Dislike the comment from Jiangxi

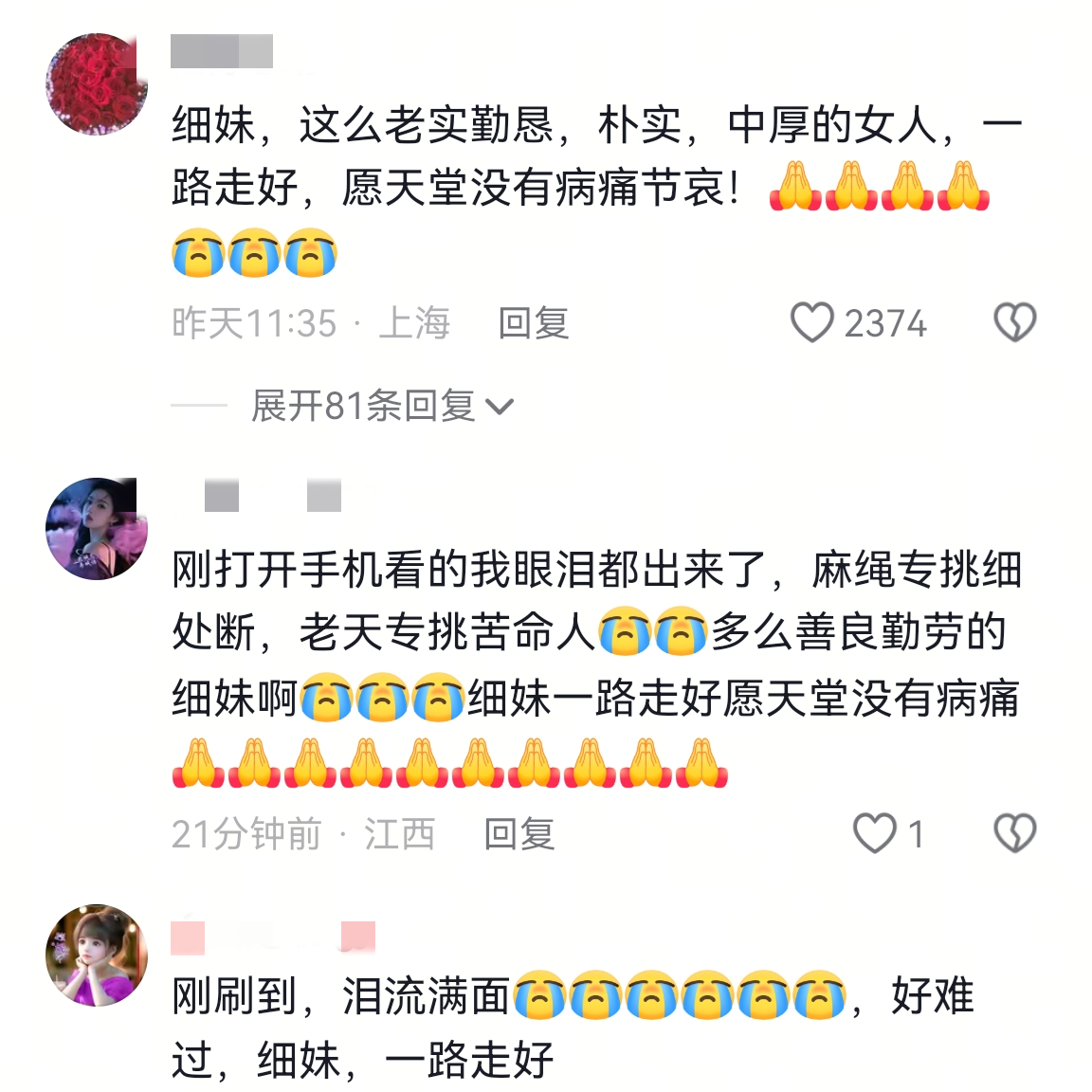click(x=1014, y=834)
